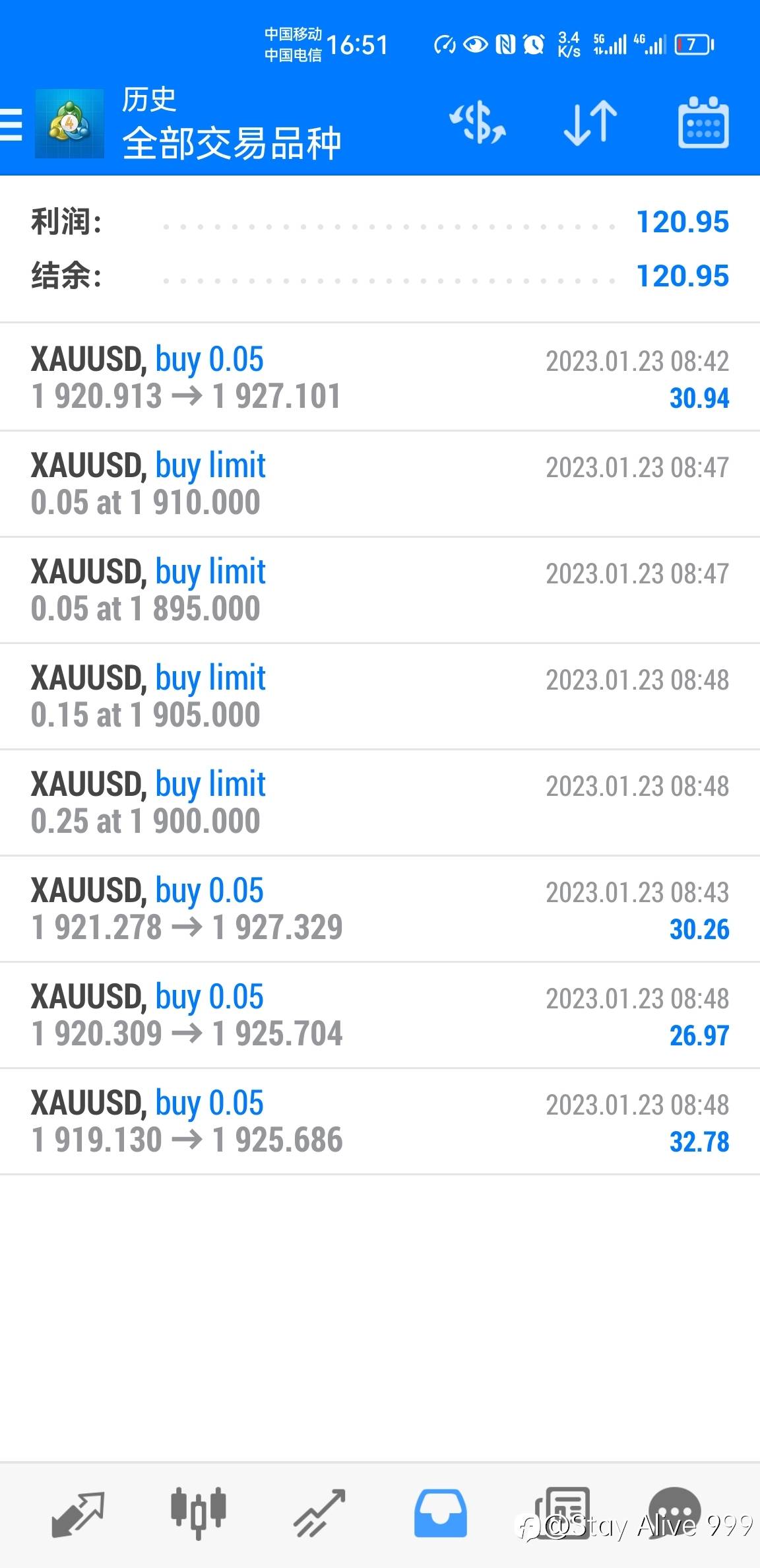Select the History inbox tab
This screenshot has width=760, height=1568.
click(441, 1514)
